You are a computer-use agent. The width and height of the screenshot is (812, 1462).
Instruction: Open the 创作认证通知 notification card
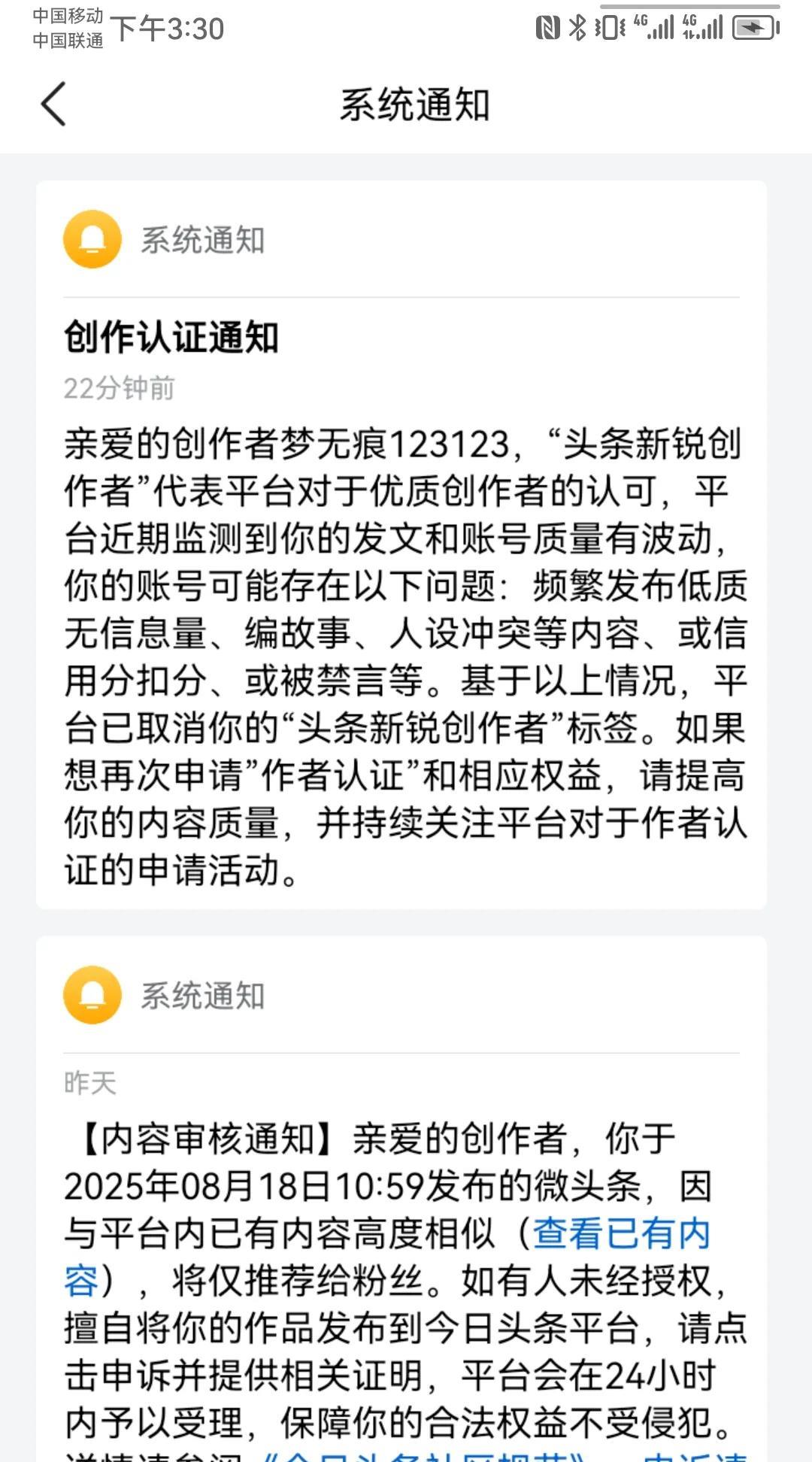pos(401,544)
